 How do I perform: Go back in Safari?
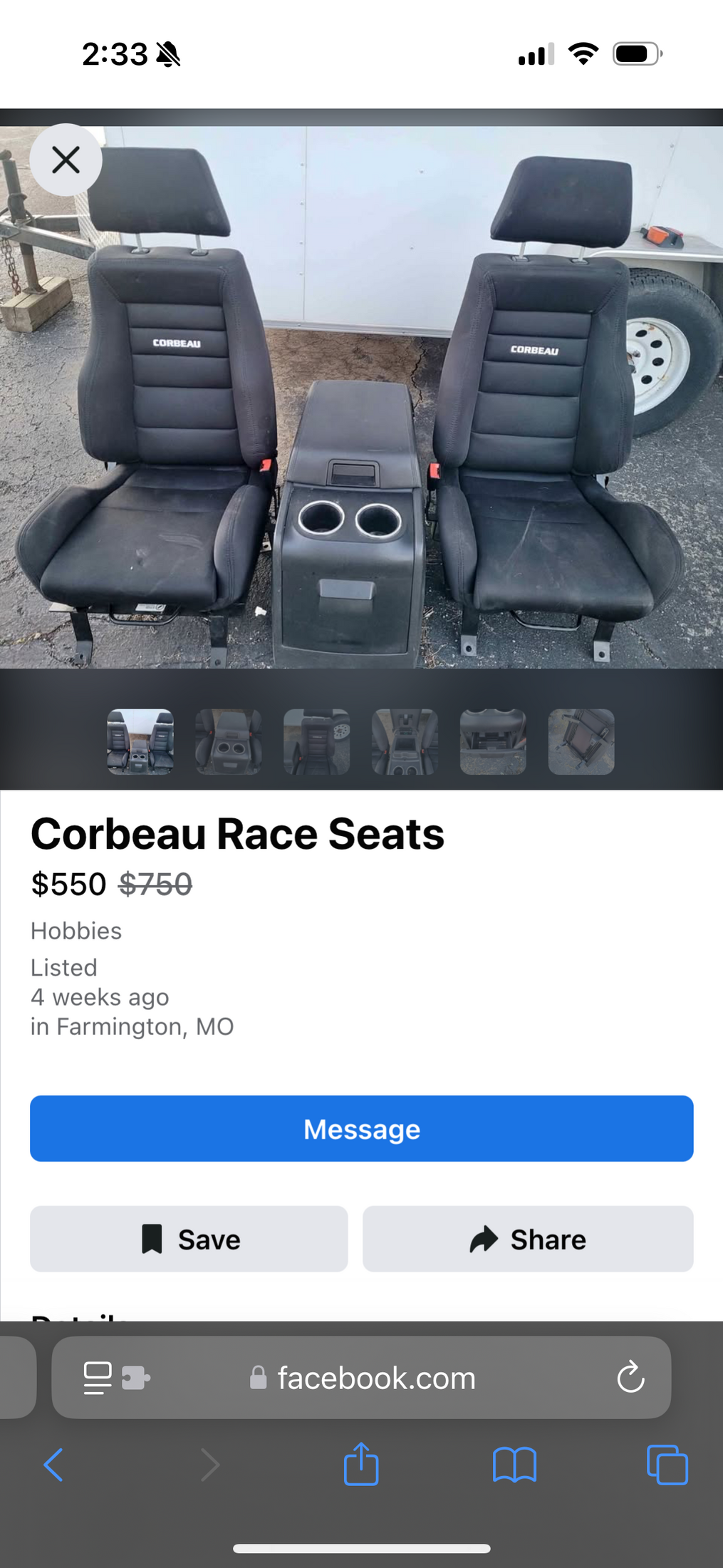pyautogui.click(x=53, y=1465)
